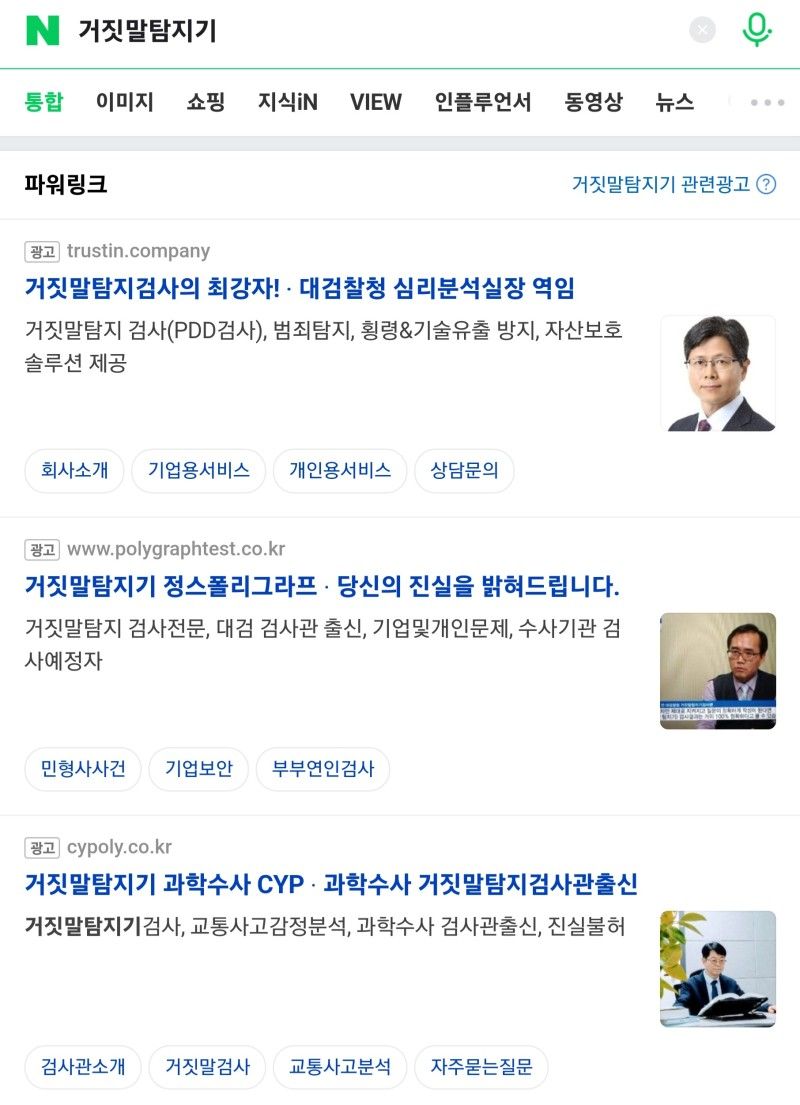Switch to the 동영상 tab
The width and height of the screenshot is (800, 1105).
pos(593,102)
